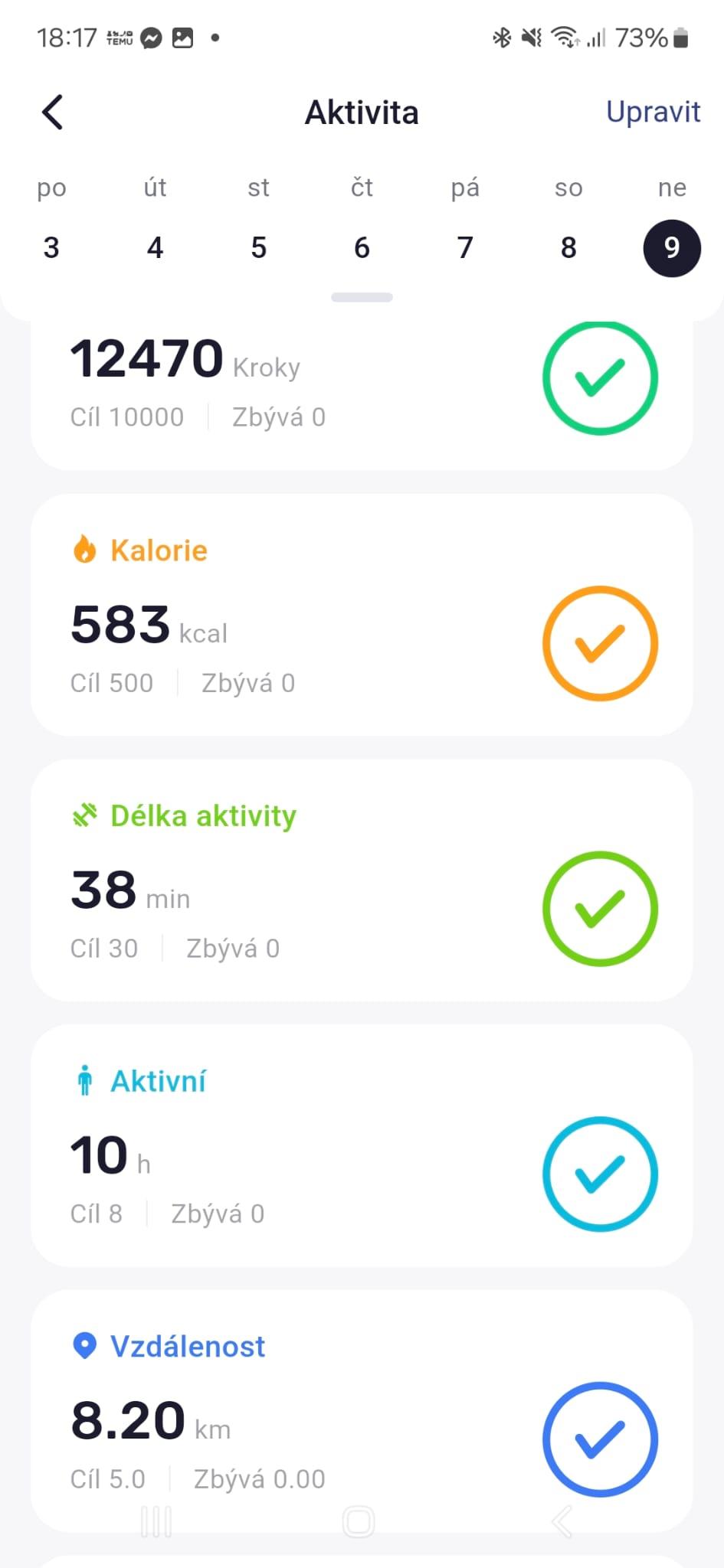Expand the calendar drag handle
The image size is (724, 1568).
click(362, 297)
